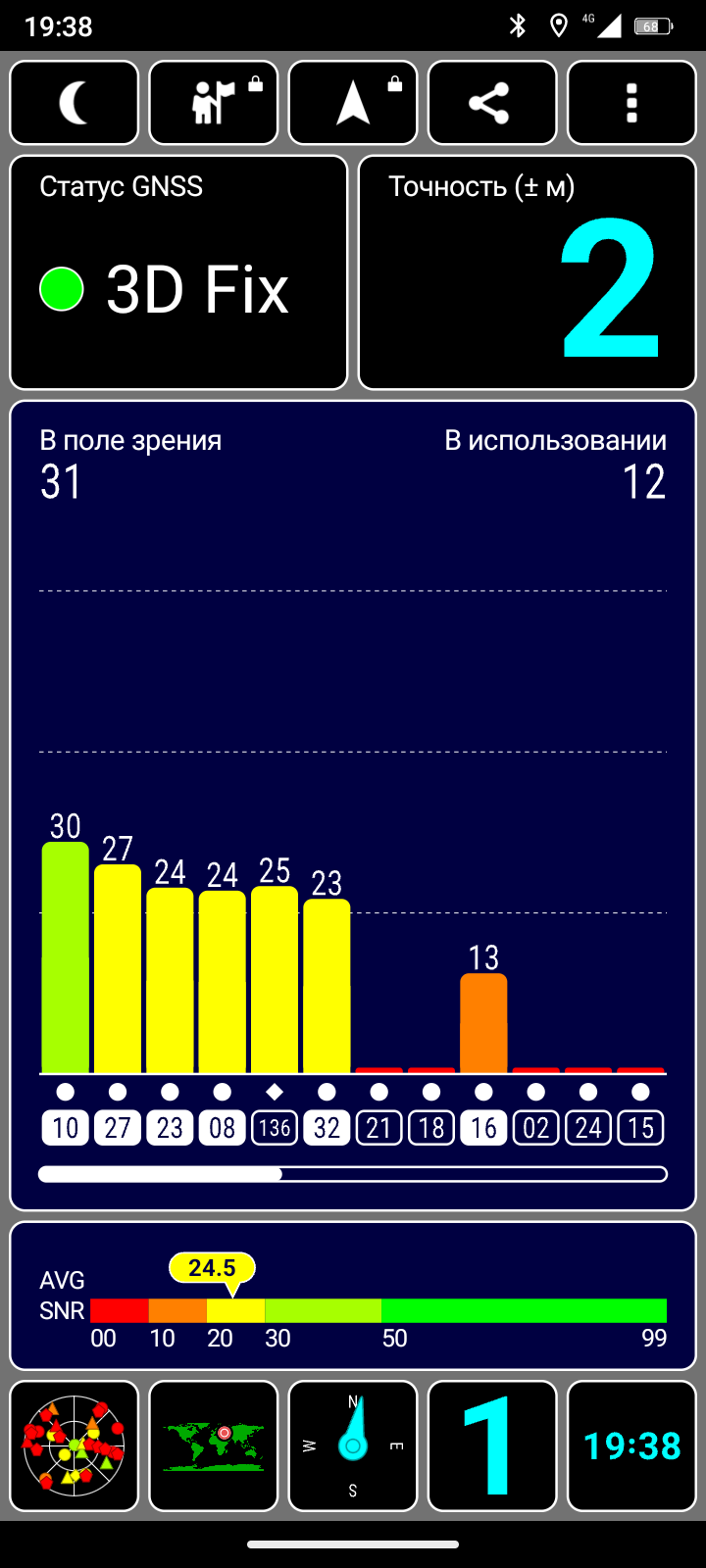Toggle night mode with the moon icon

pyautogui.click(x=75, y=103)
